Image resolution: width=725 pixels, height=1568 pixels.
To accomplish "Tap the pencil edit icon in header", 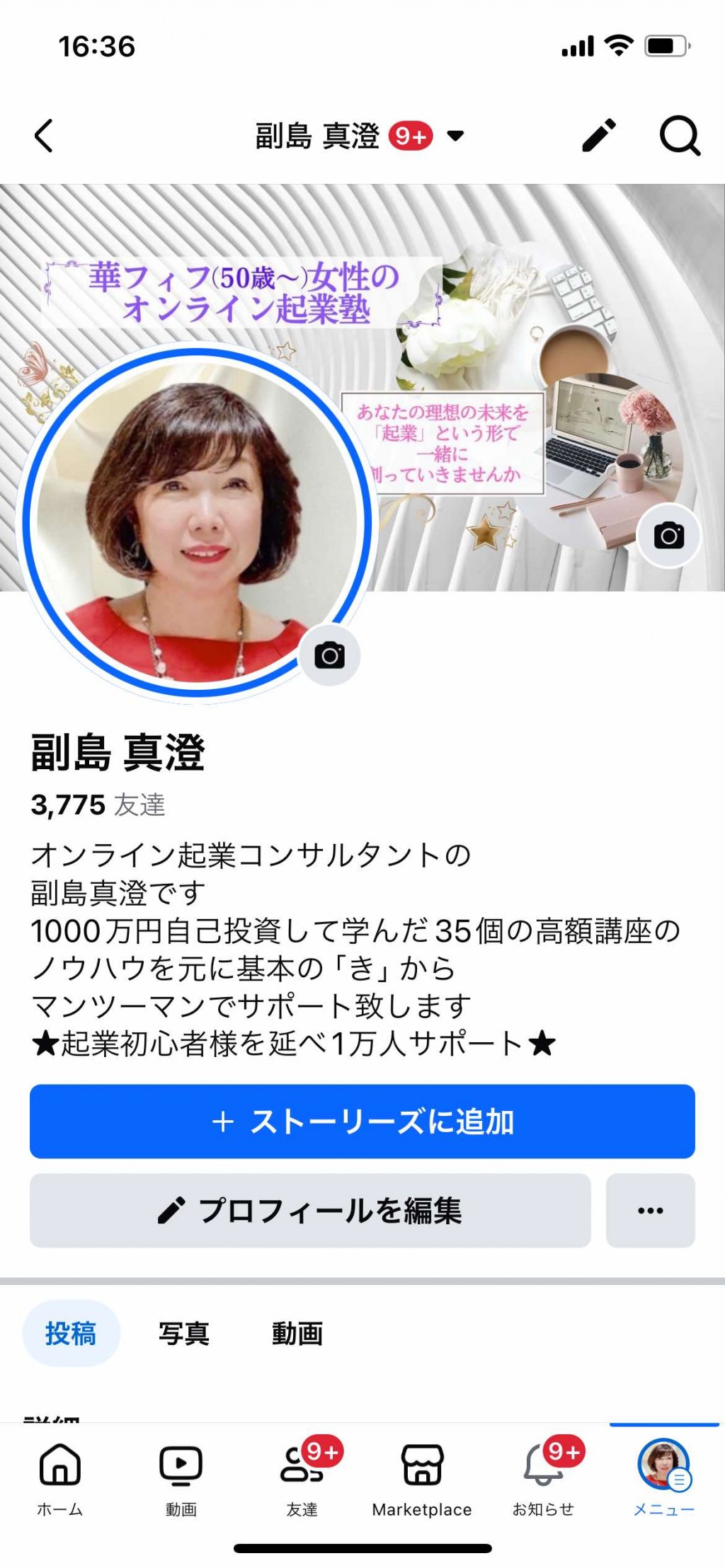I will click(x=599, y=135).
